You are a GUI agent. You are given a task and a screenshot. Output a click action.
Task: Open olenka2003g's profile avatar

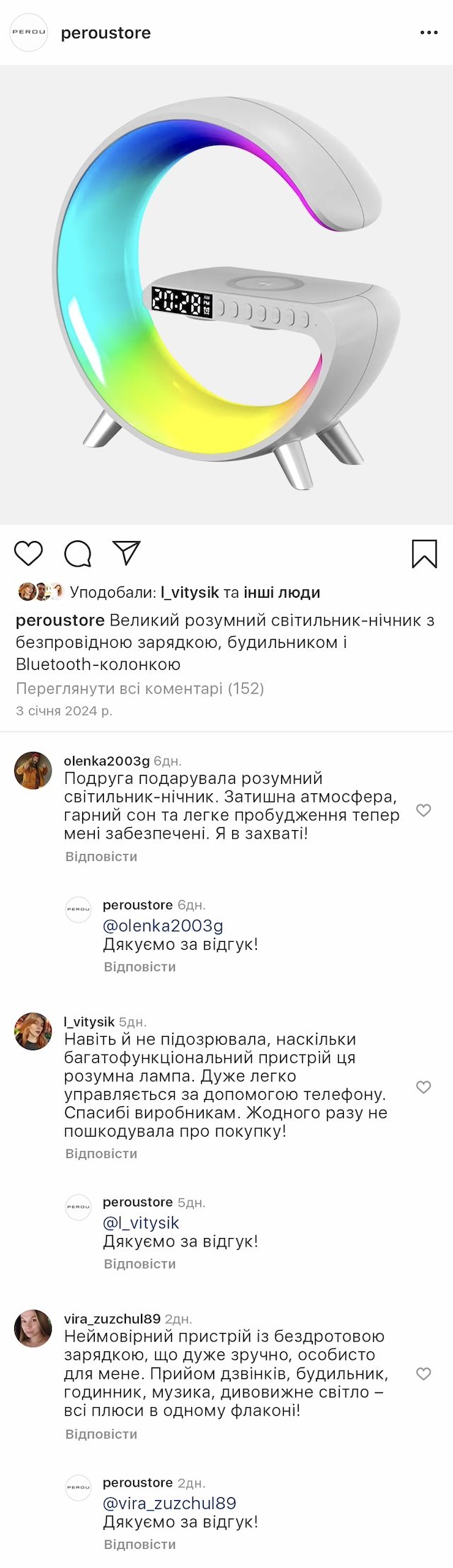pyautogui.click(x=33, y=771)
